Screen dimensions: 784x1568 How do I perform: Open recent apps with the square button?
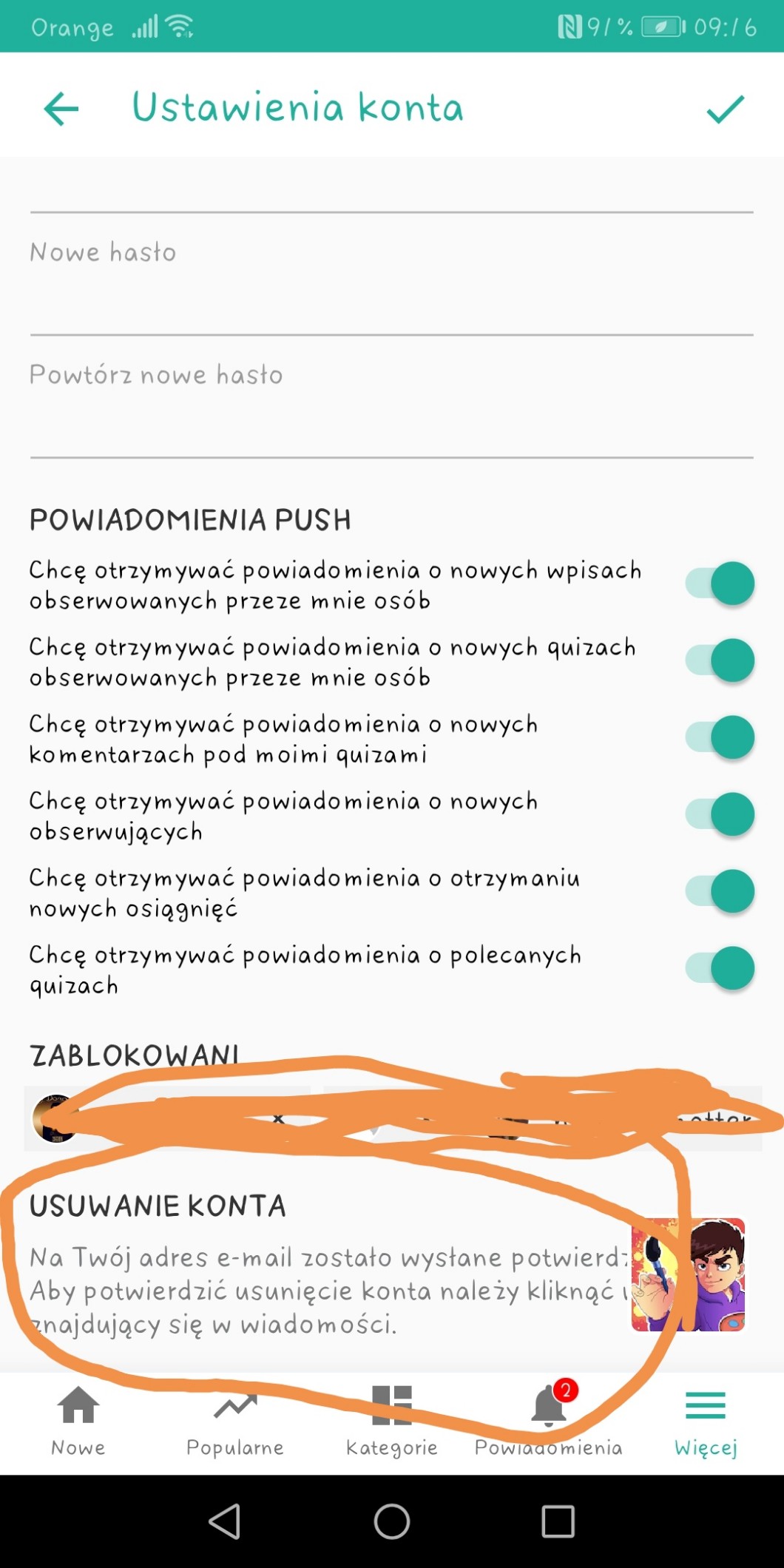pos(558,1522)
